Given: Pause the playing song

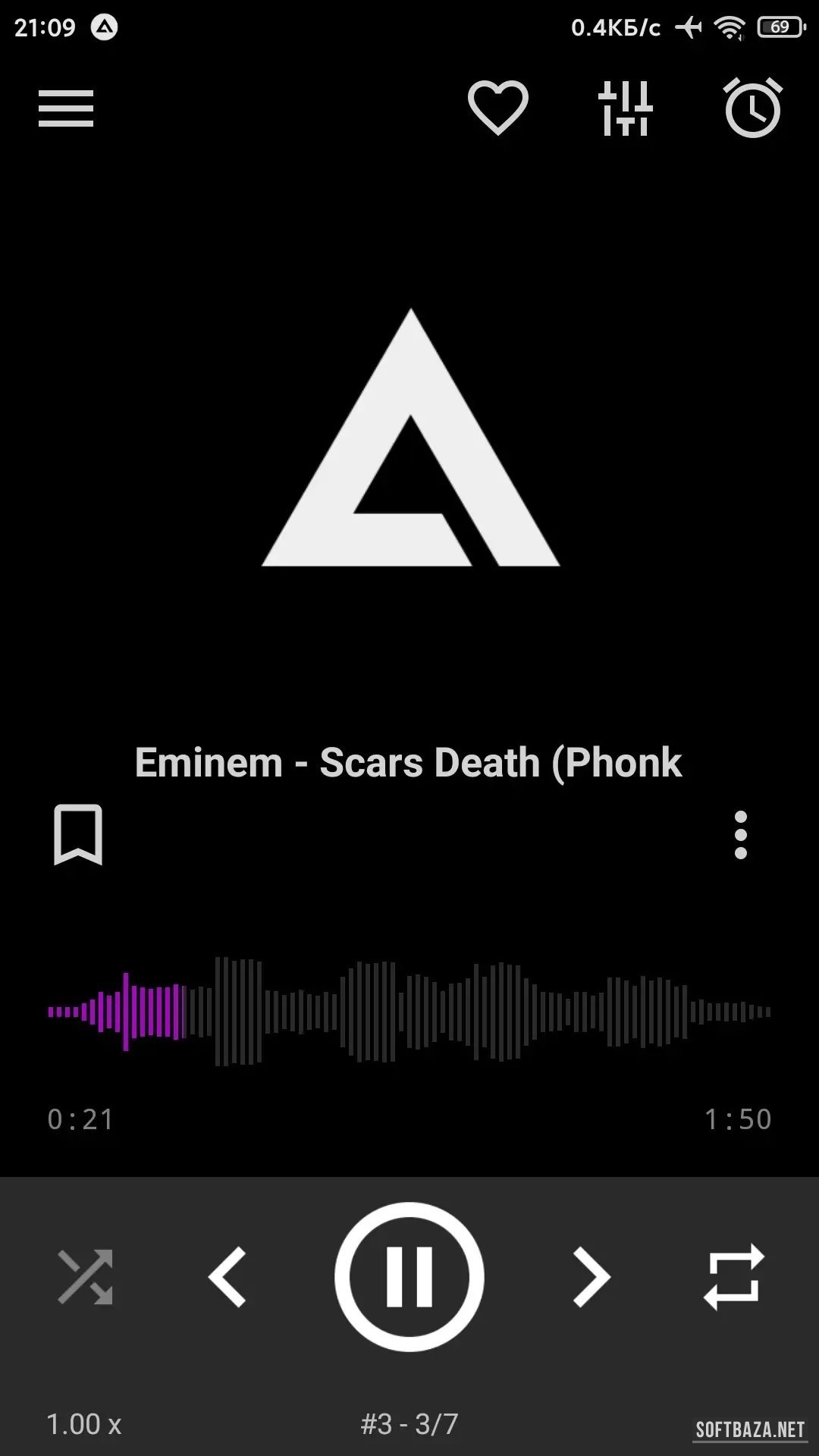Looking at the screenshot, I should click(x=409, y=1277).
